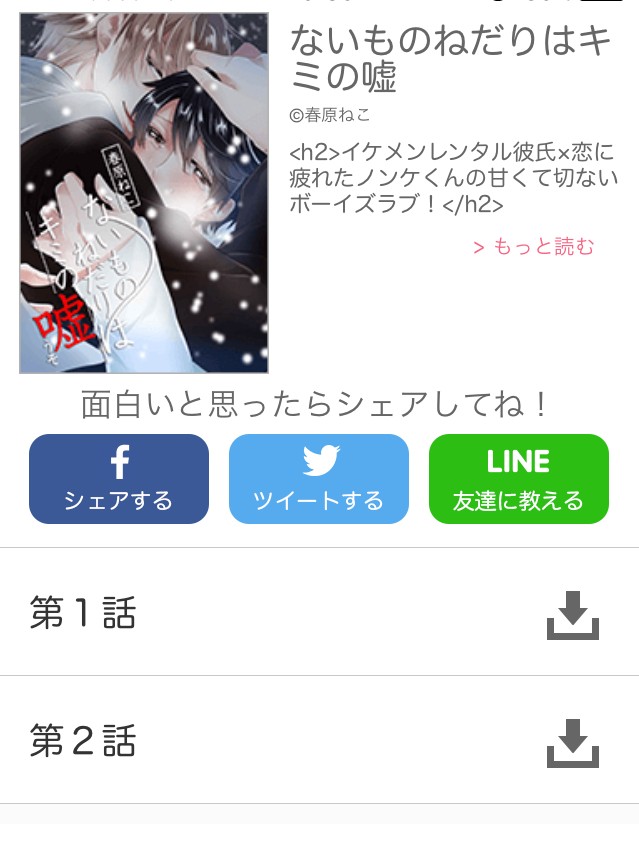Download 第1話 episode

click(572, 615)
